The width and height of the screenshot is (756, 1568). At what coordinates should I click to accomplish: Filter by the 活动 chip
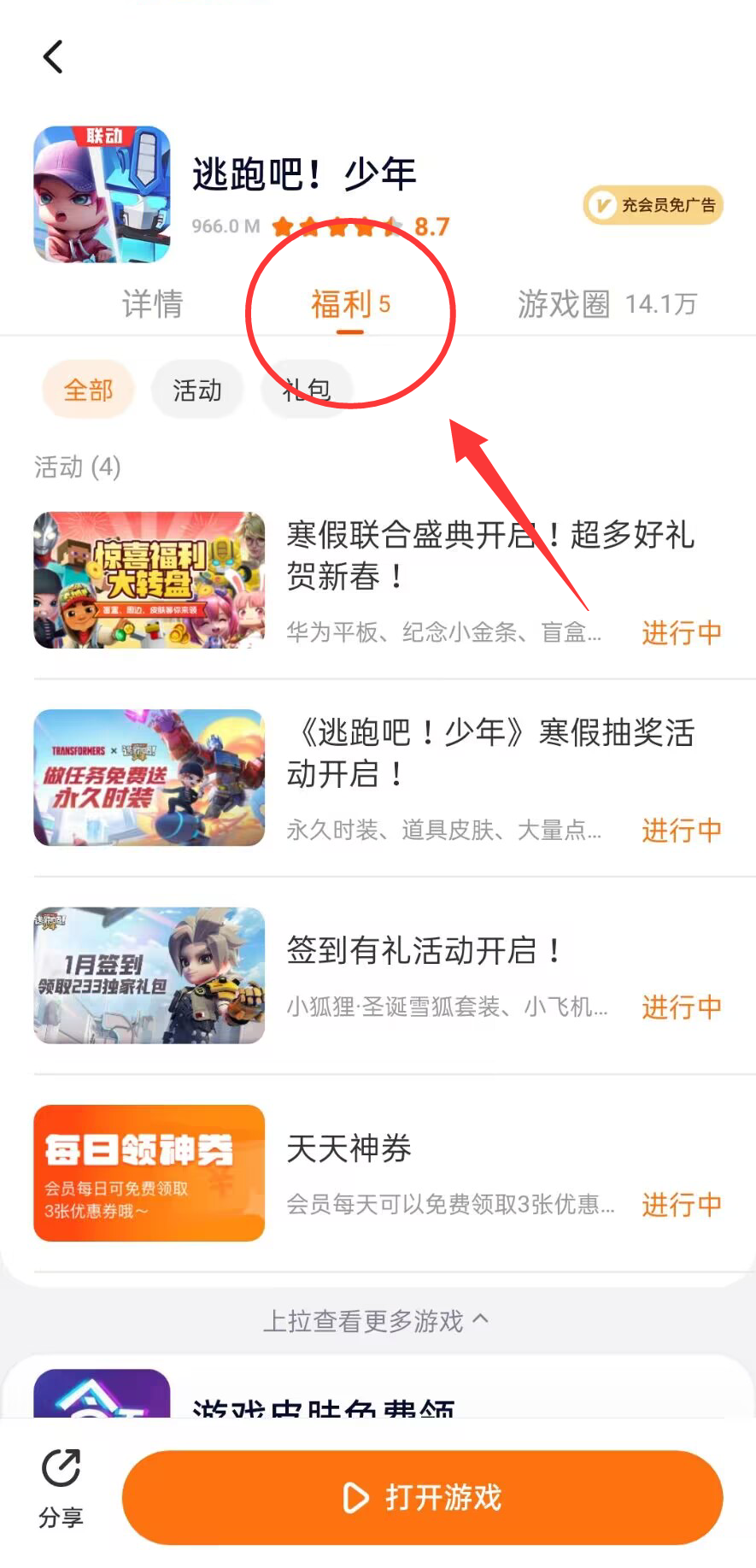197,391
